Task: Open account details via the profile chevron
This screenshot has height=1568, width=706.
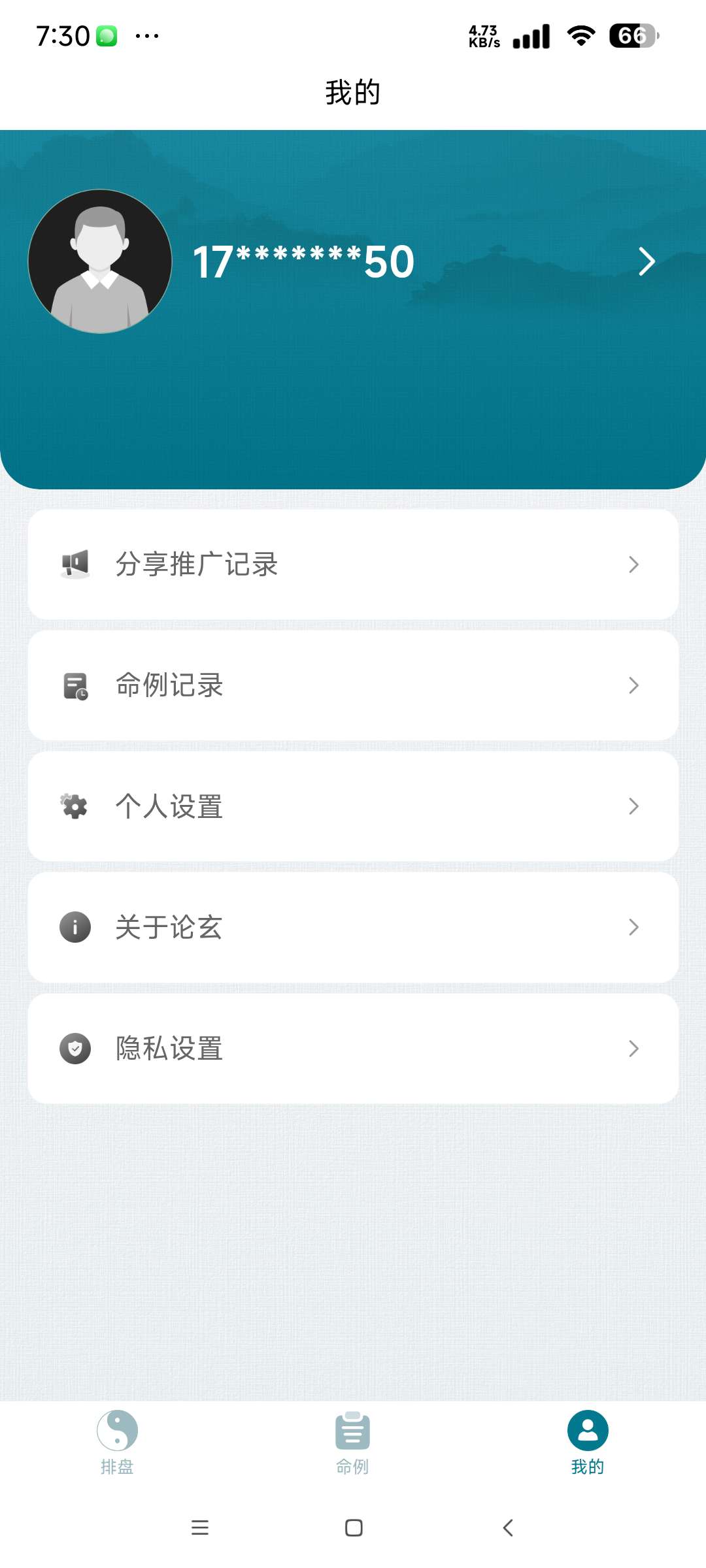Action: coord(646,262)
